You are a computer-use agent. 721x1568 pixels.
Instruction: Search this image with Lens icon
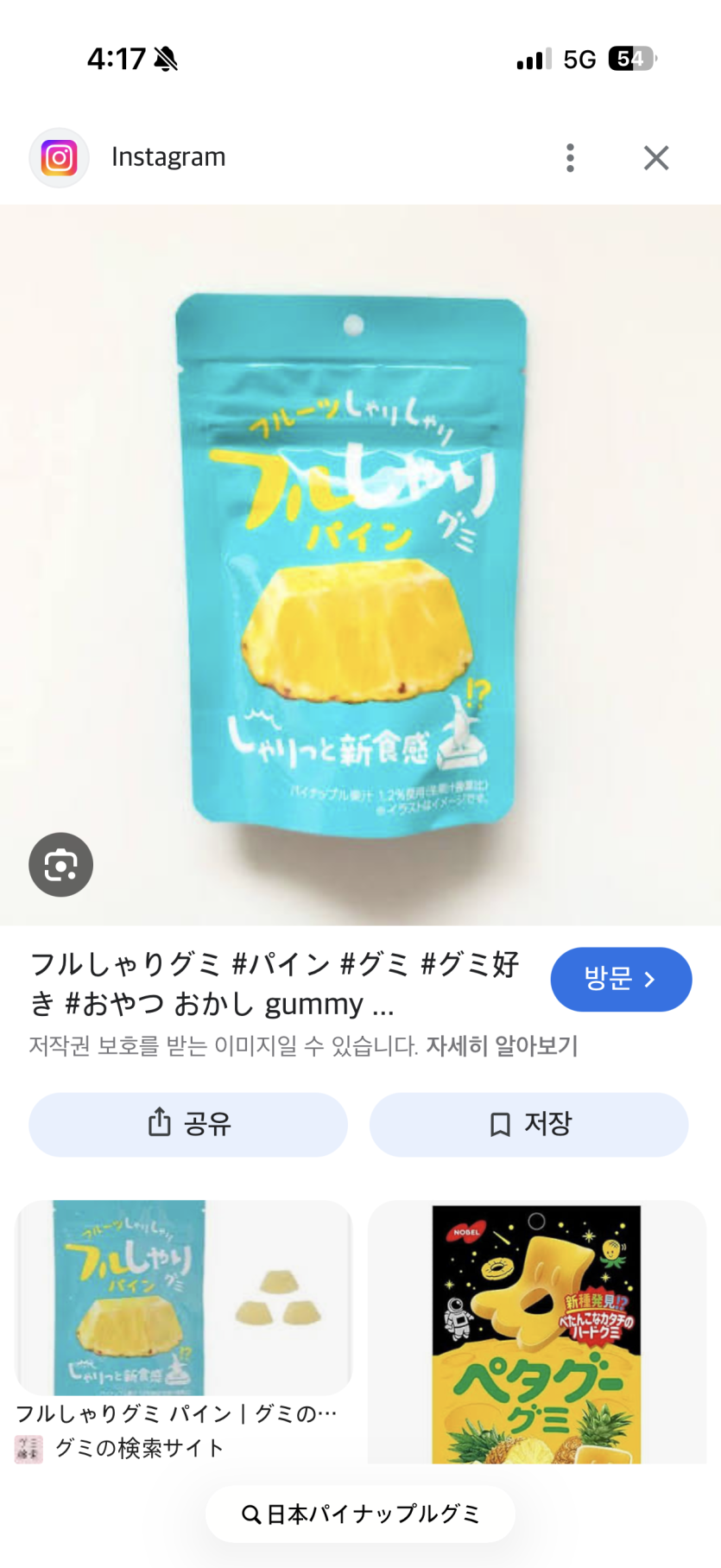(60, 865)
